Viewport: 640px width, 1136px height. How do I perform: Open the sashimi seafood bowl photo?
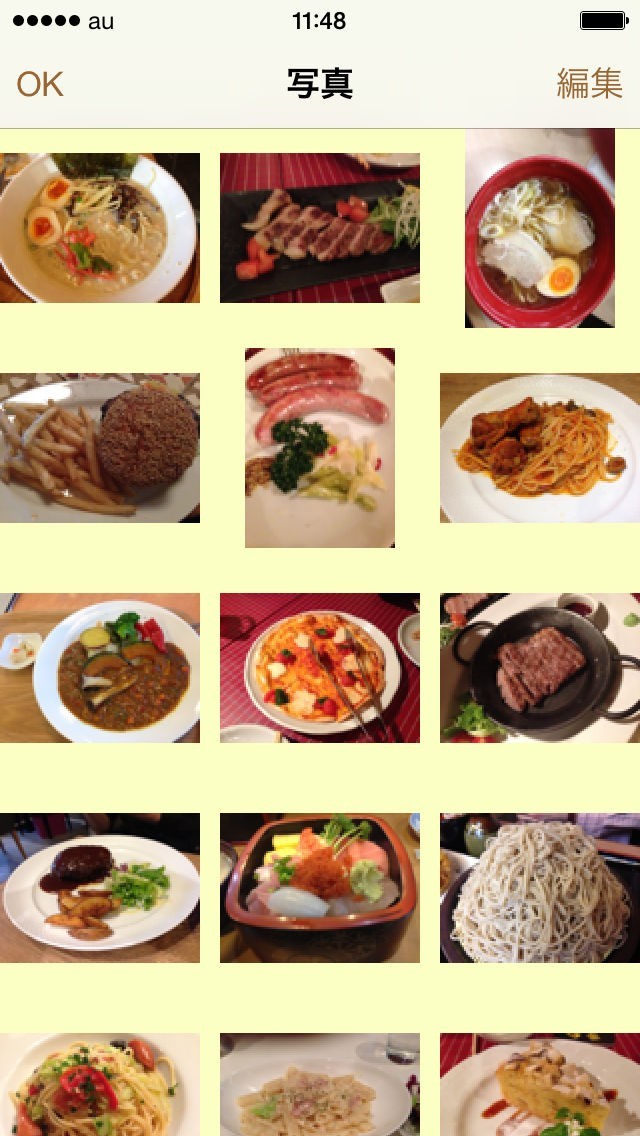(x=320, y=888)
